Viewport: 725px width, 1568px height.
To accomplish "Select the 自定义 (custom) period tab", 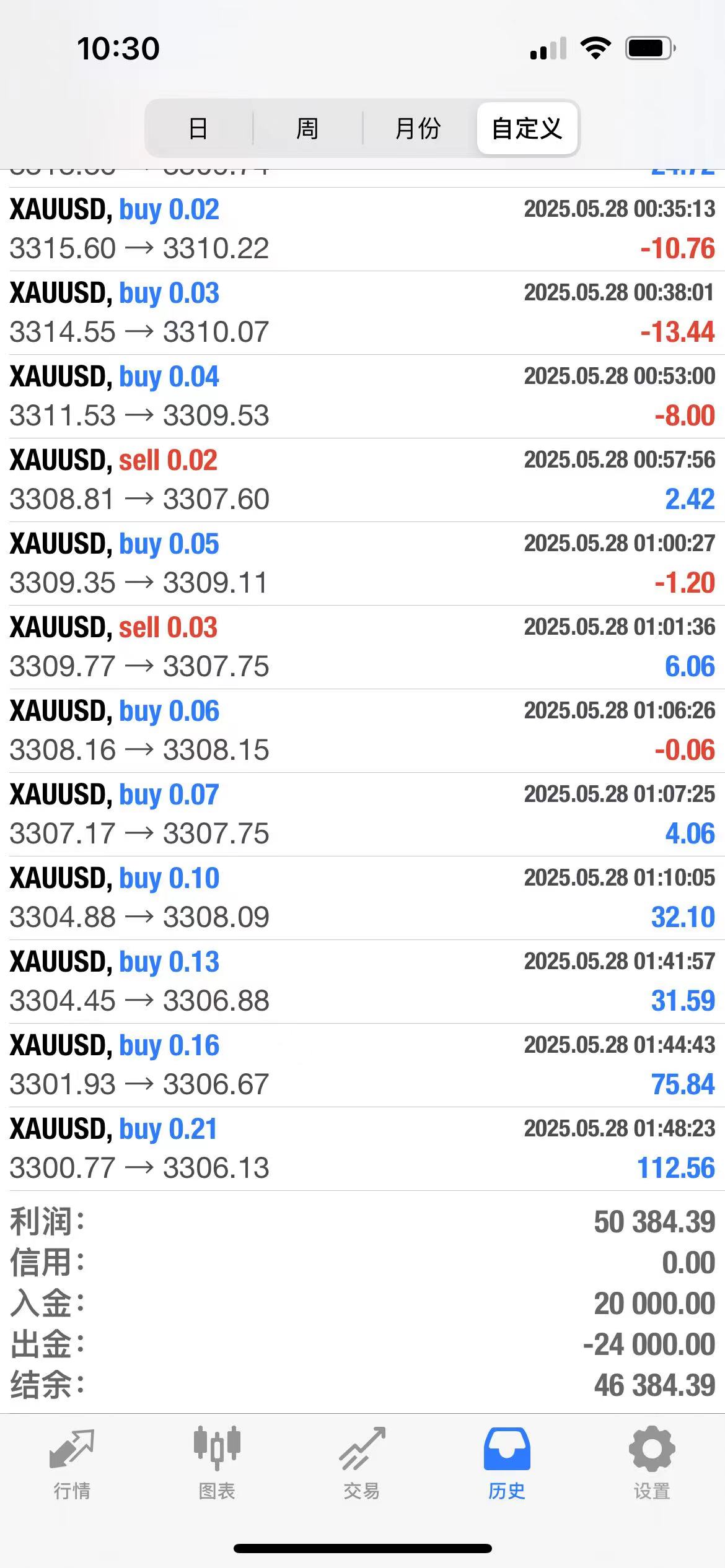I will (x=527, y=129).
